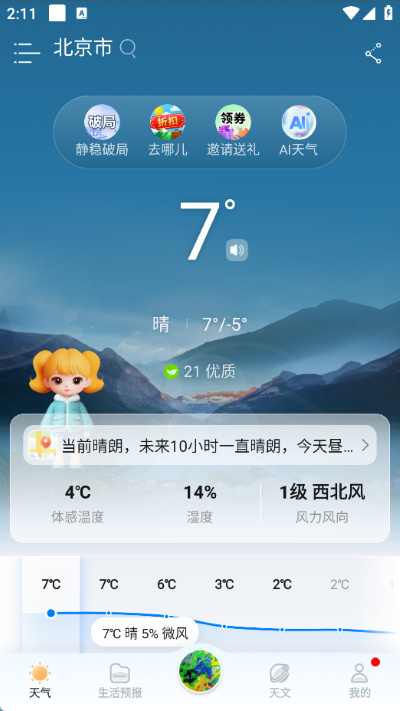This screenshot has height=711, width=400.
Task: Open the 静稳破局 shortcut
Action: click(102, 131)
